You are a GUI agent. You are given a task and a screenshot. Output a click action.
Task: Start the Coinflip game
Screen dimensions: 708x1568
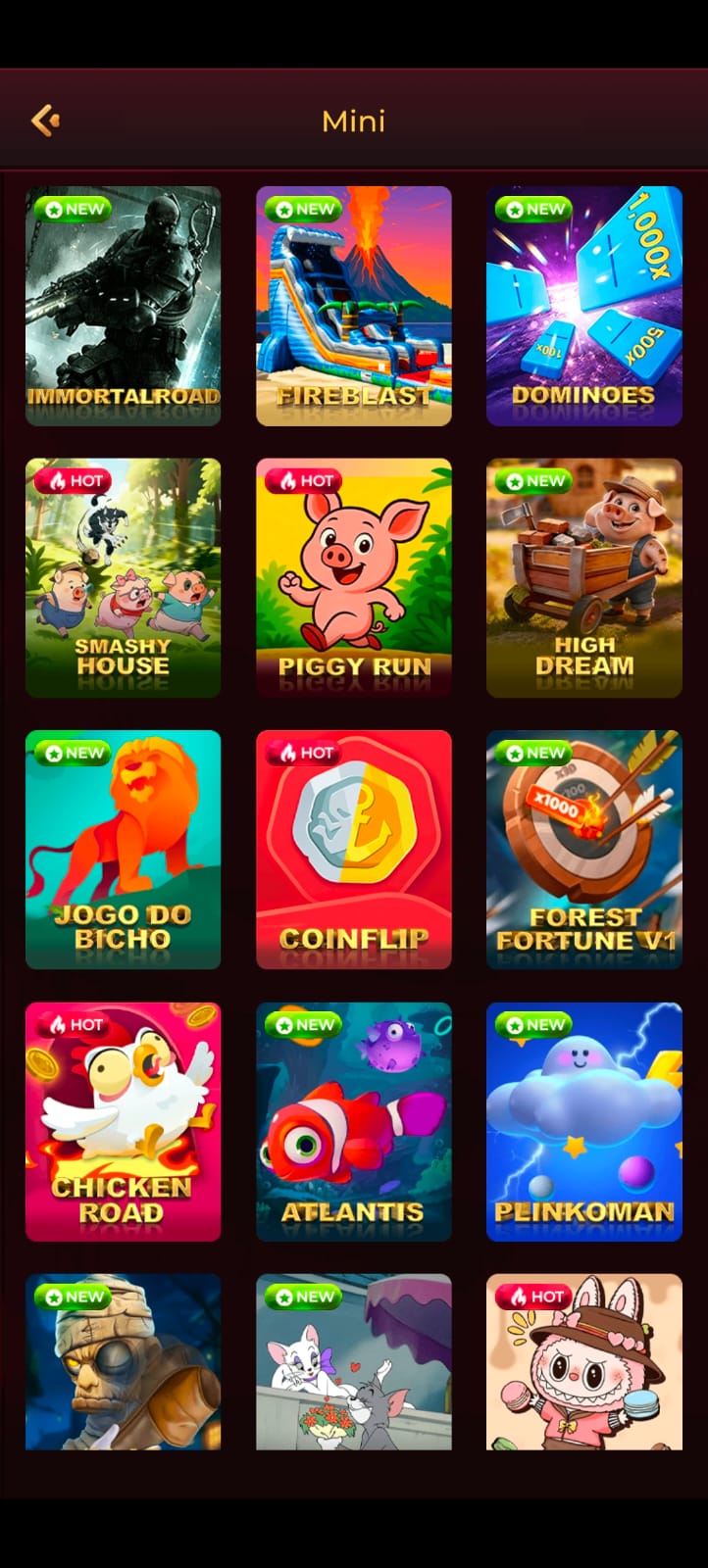354,850
